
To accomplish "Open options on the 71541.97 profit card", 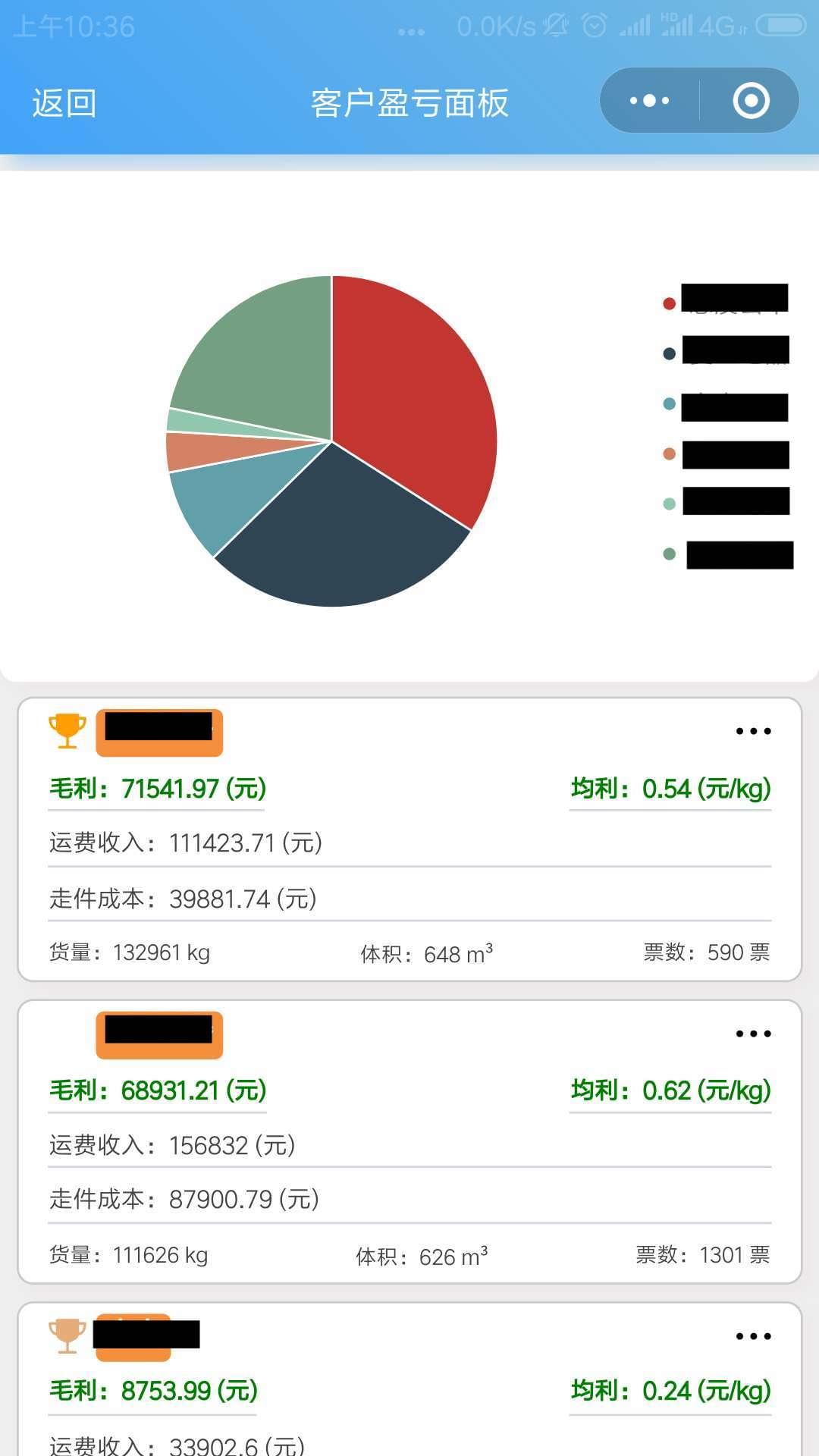I will point(753,731).
